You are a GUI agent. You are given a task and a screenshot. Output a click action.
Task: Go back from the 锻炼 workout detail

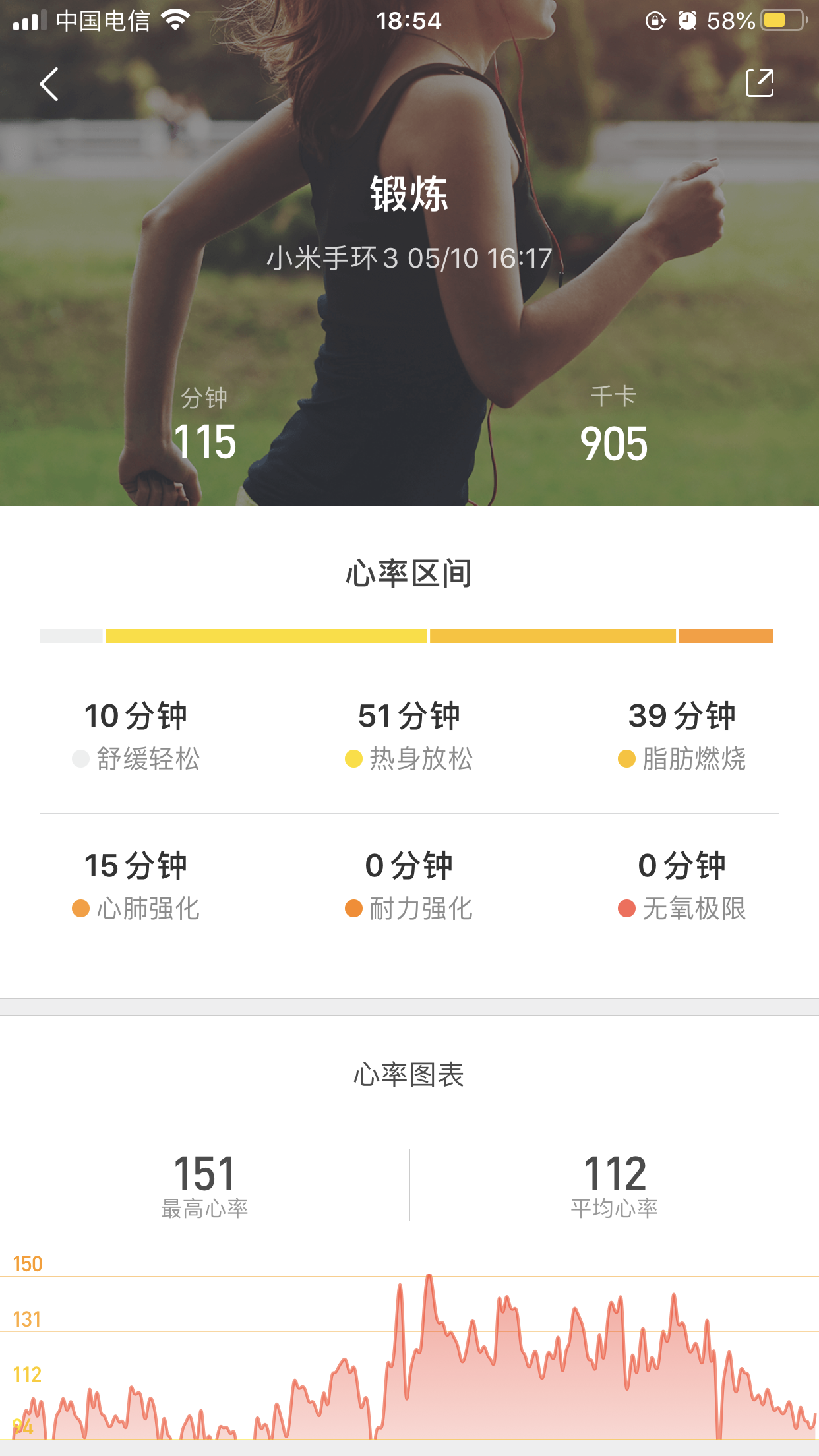coord(49,84)
